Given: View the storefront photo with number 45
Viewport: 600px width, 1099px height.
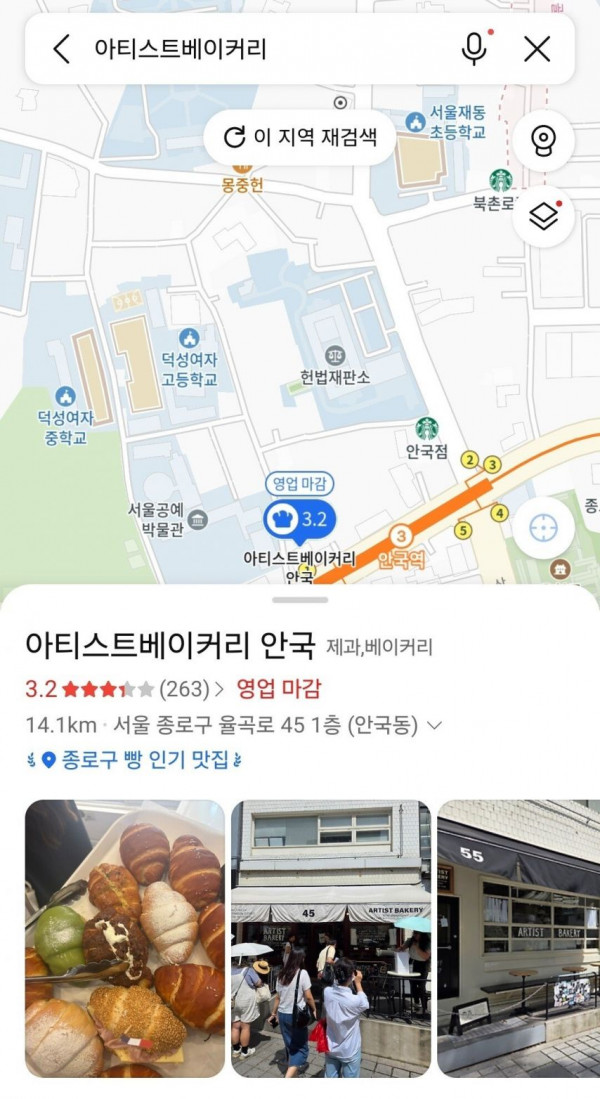Looking at the screenshot, I should 330,938.
